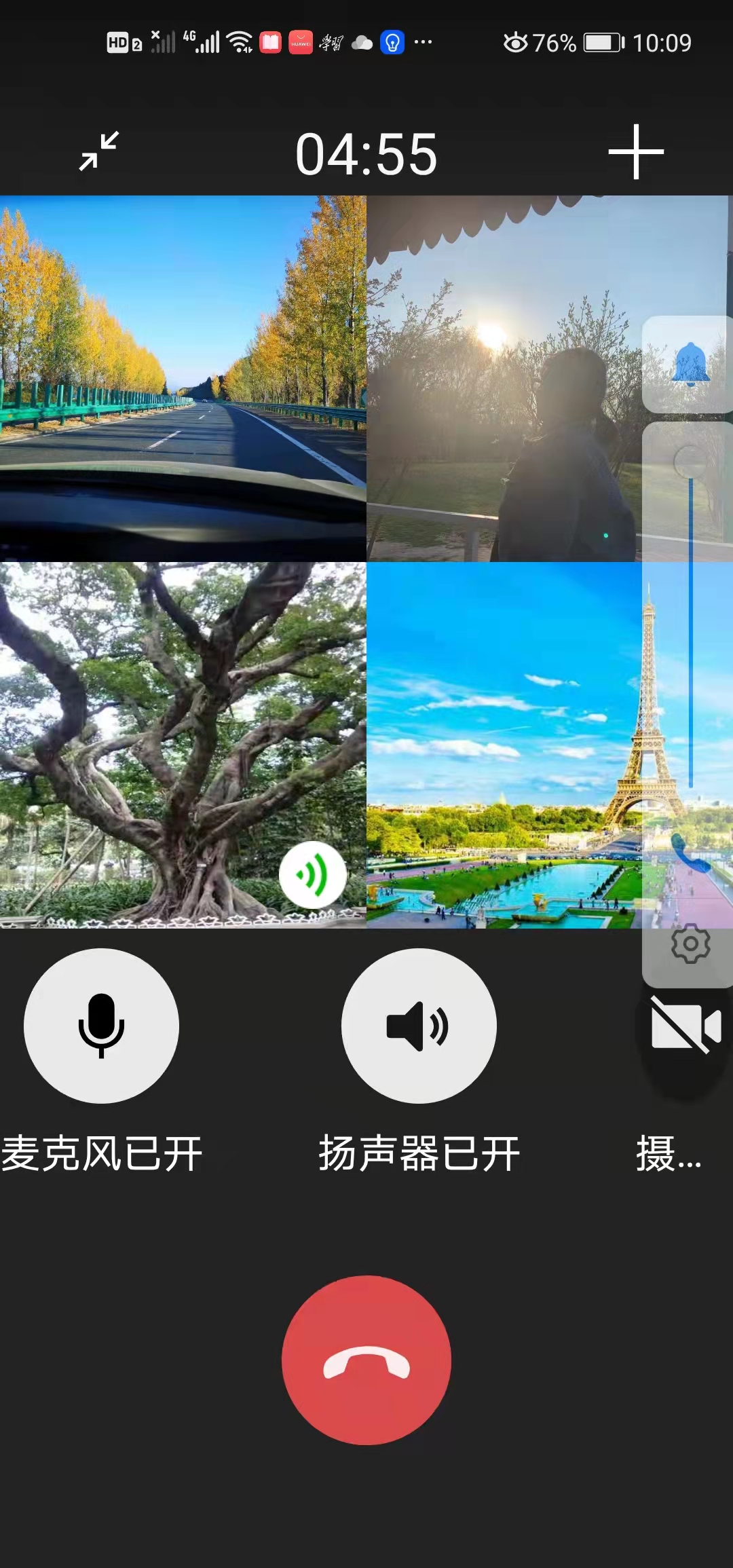This screenshot has height=1568, width=733.
Task: Minimize the group call window
Action: tap(99, 151)
